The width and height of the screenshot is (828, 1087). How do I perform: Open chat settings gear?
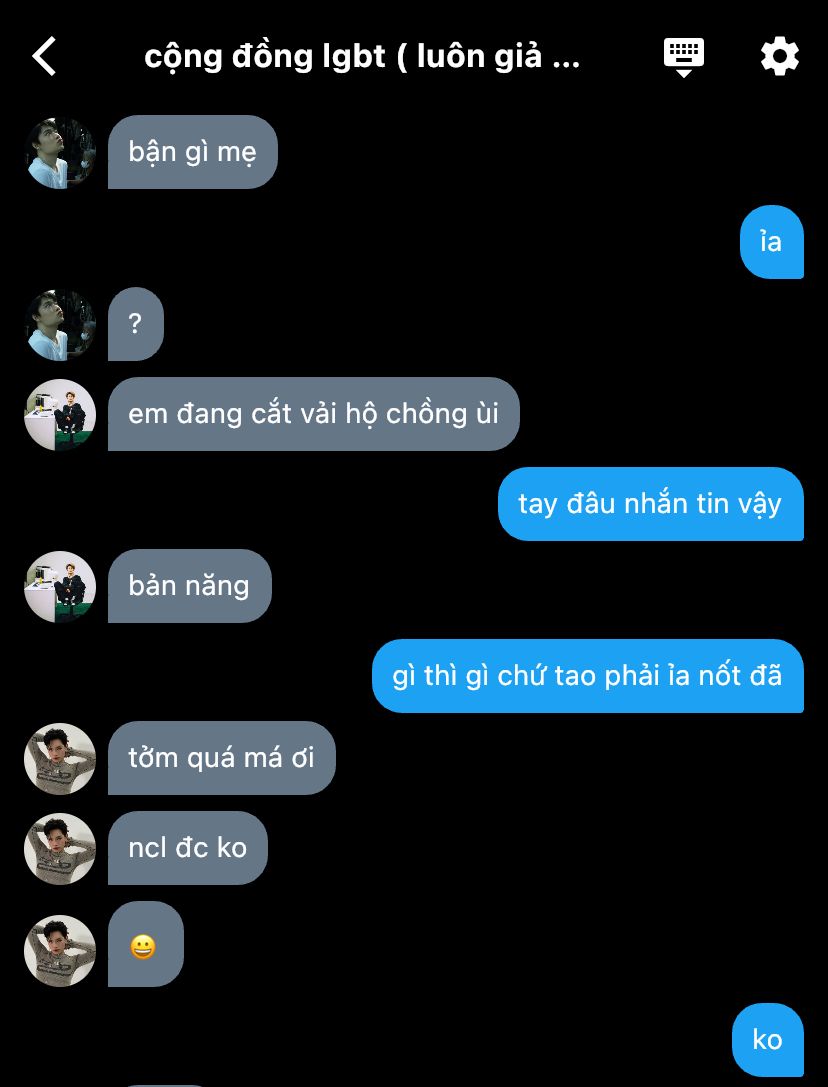(x=779, y=57)
